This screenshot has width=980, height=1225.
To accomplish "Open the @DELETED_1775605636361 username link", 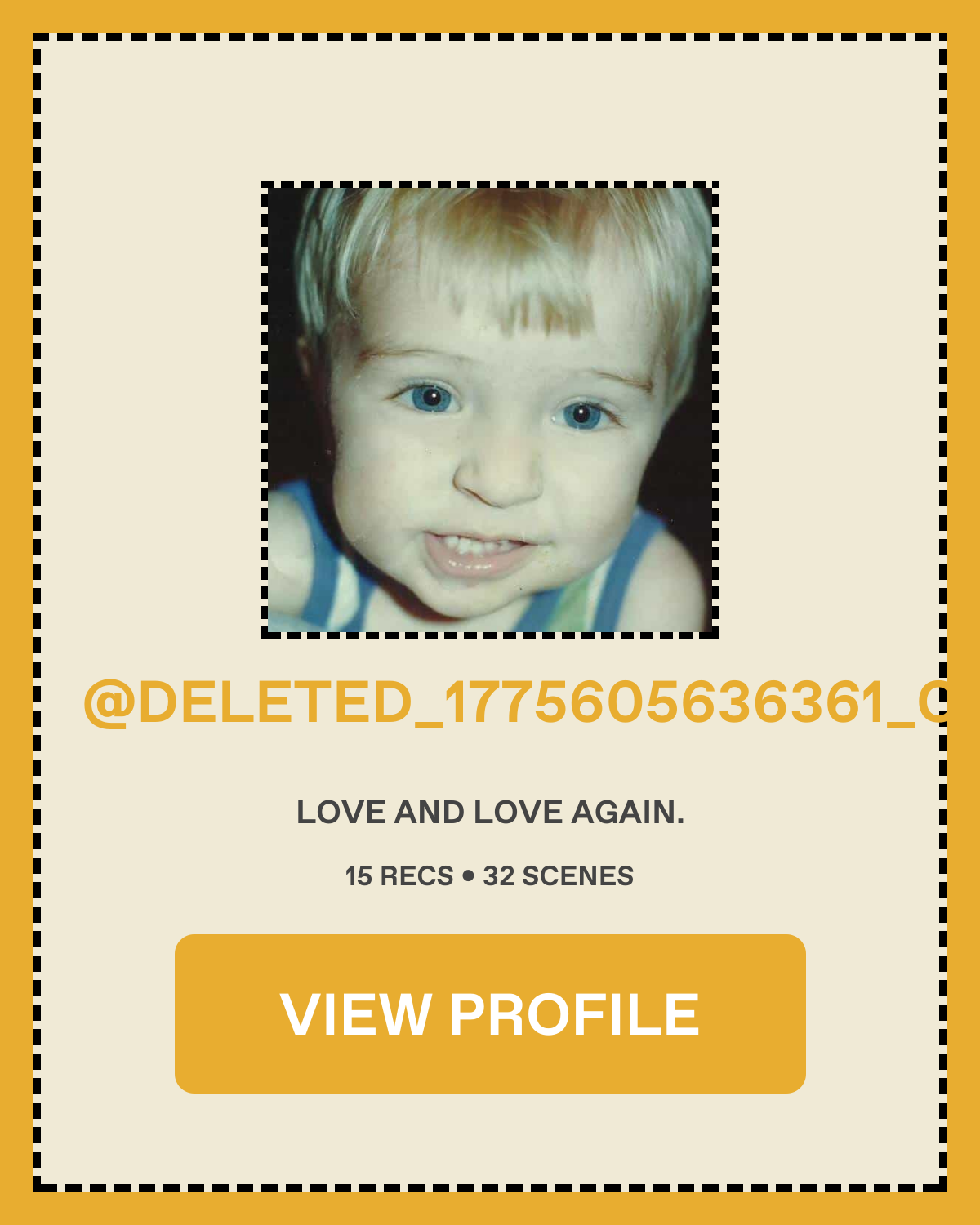I will (x=514, y=703).
